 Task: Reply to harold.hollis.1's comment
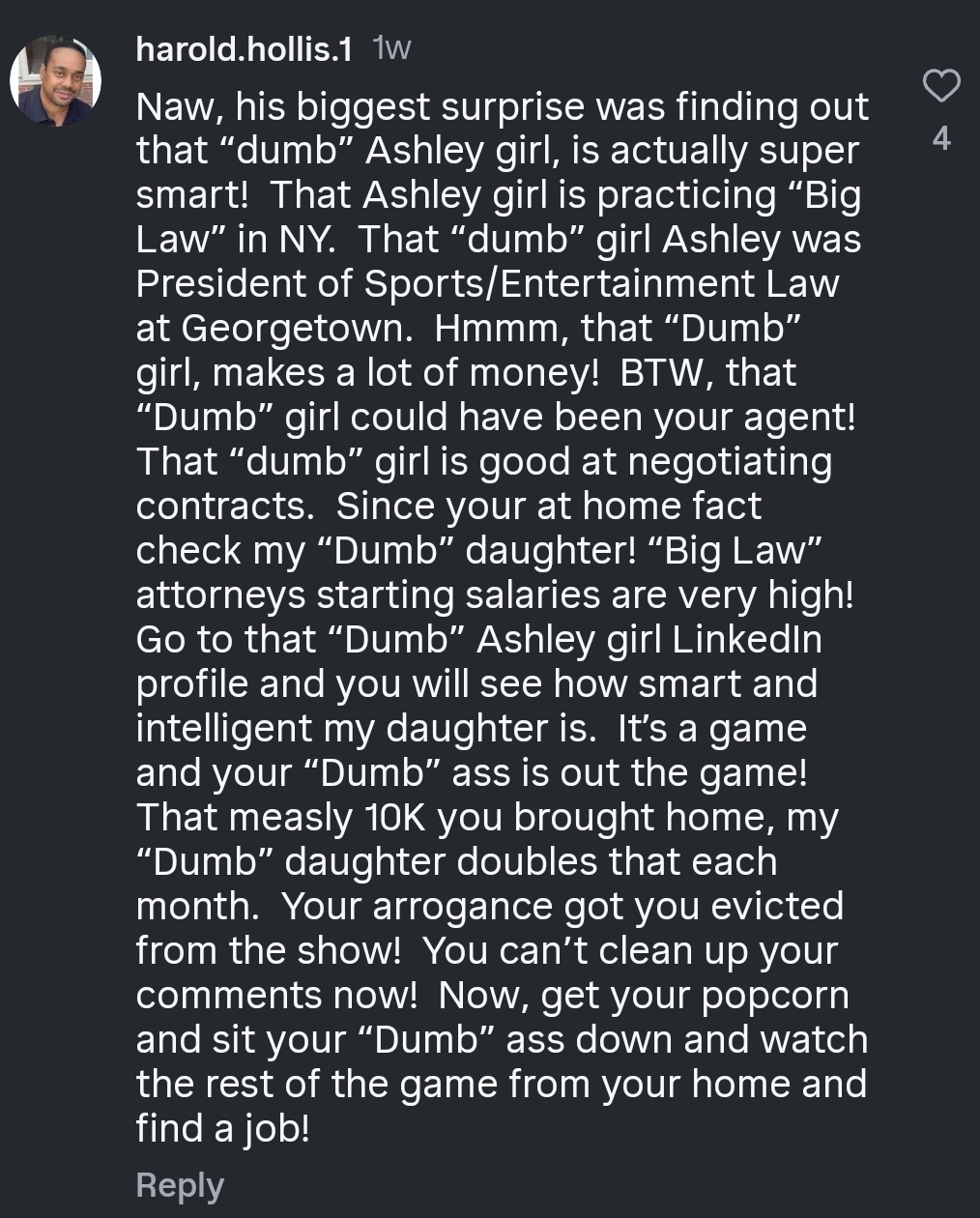[x=180, y=1184]
